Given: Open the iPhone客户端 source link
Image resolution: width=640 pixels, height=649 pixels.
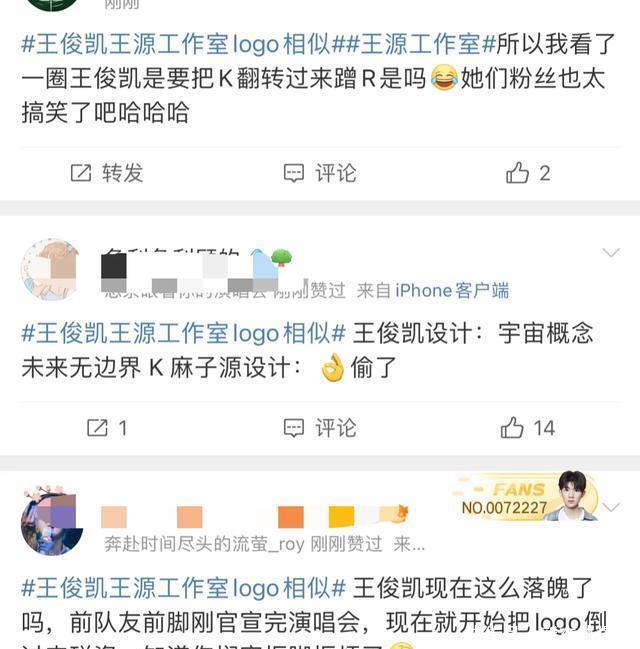Looking at the screenshot, I should 451,290.
